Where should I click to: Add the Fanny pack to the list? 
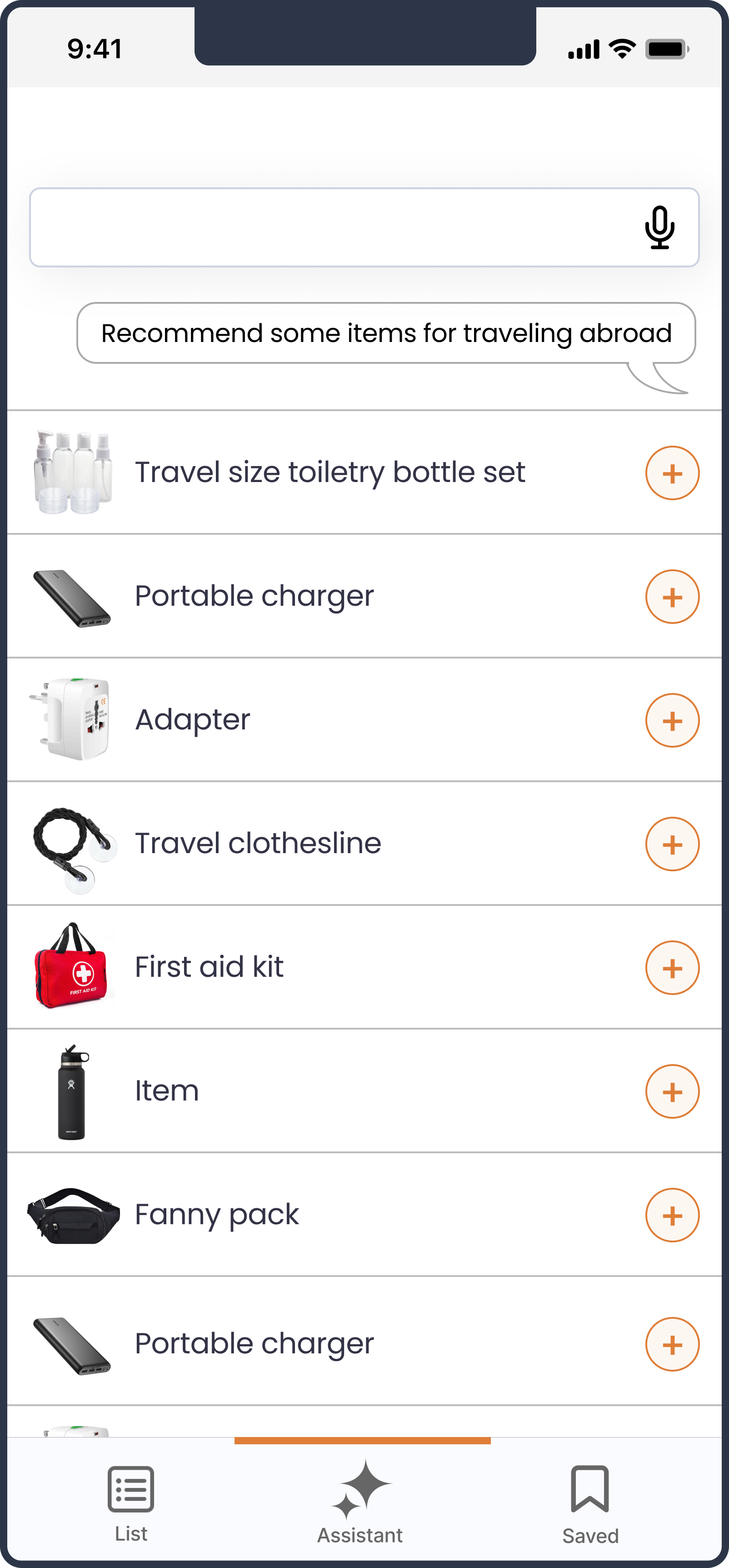[672, 1215]
